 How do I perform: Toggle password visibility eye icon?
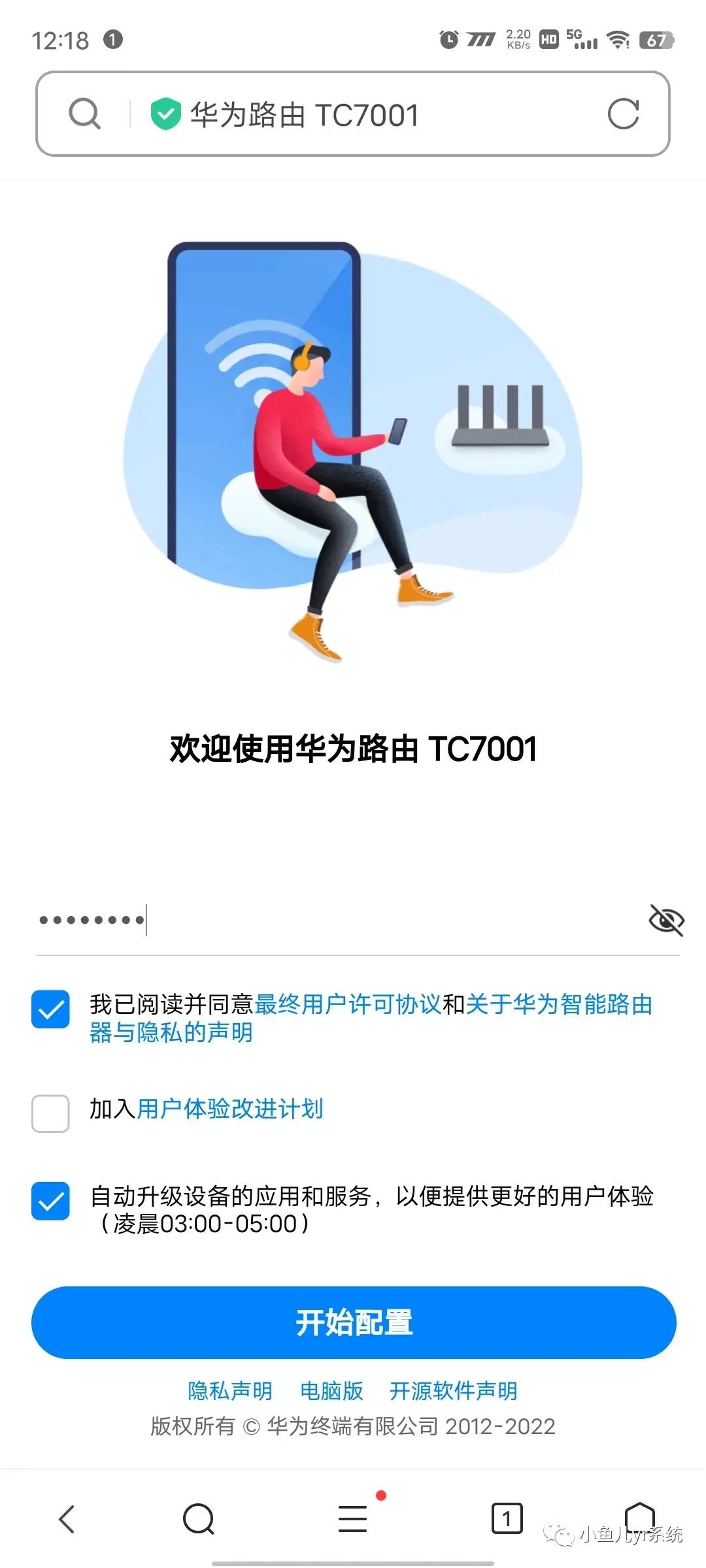[665, 920]
